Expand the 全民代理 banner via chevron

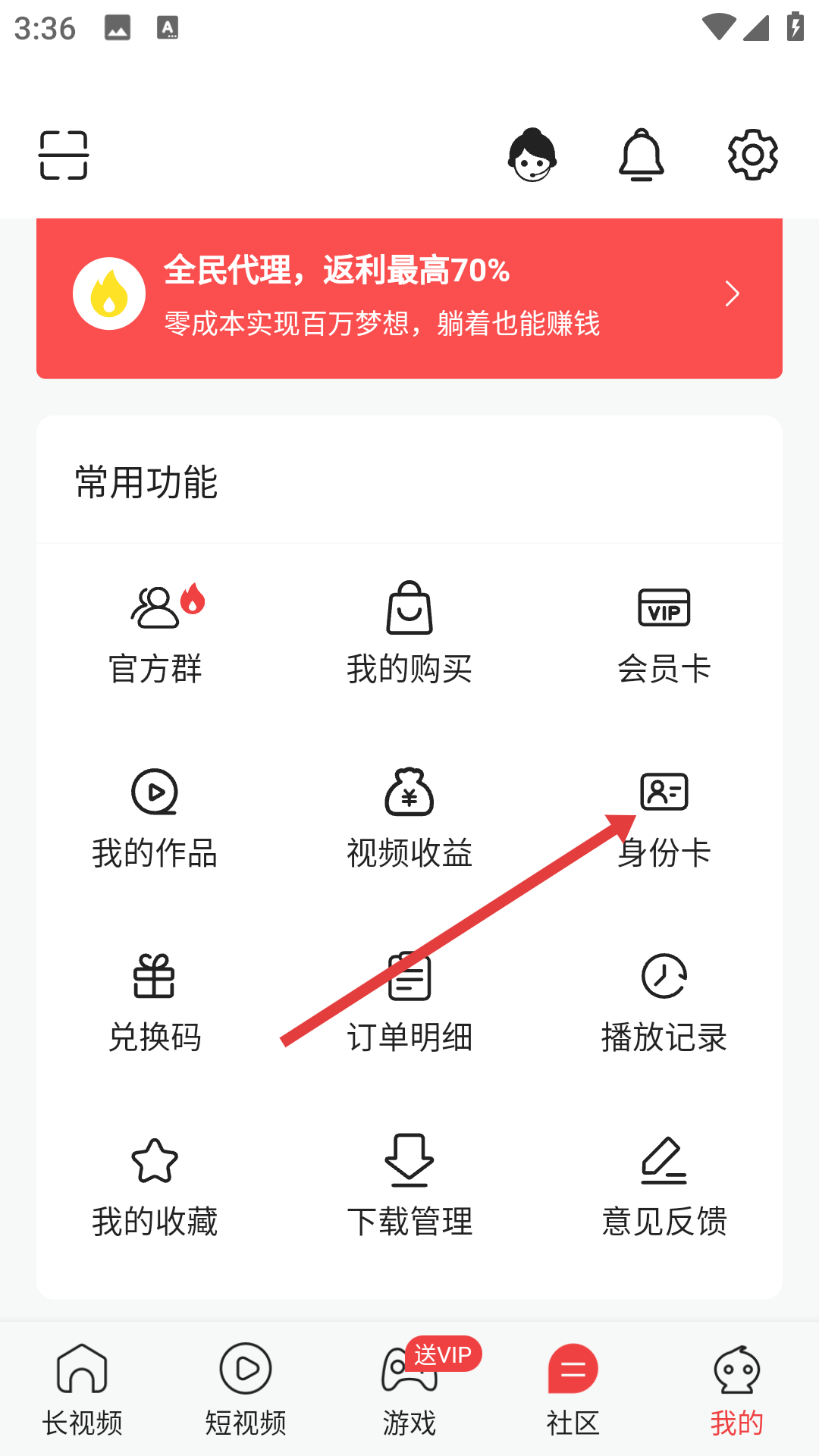tap(733, 293)
